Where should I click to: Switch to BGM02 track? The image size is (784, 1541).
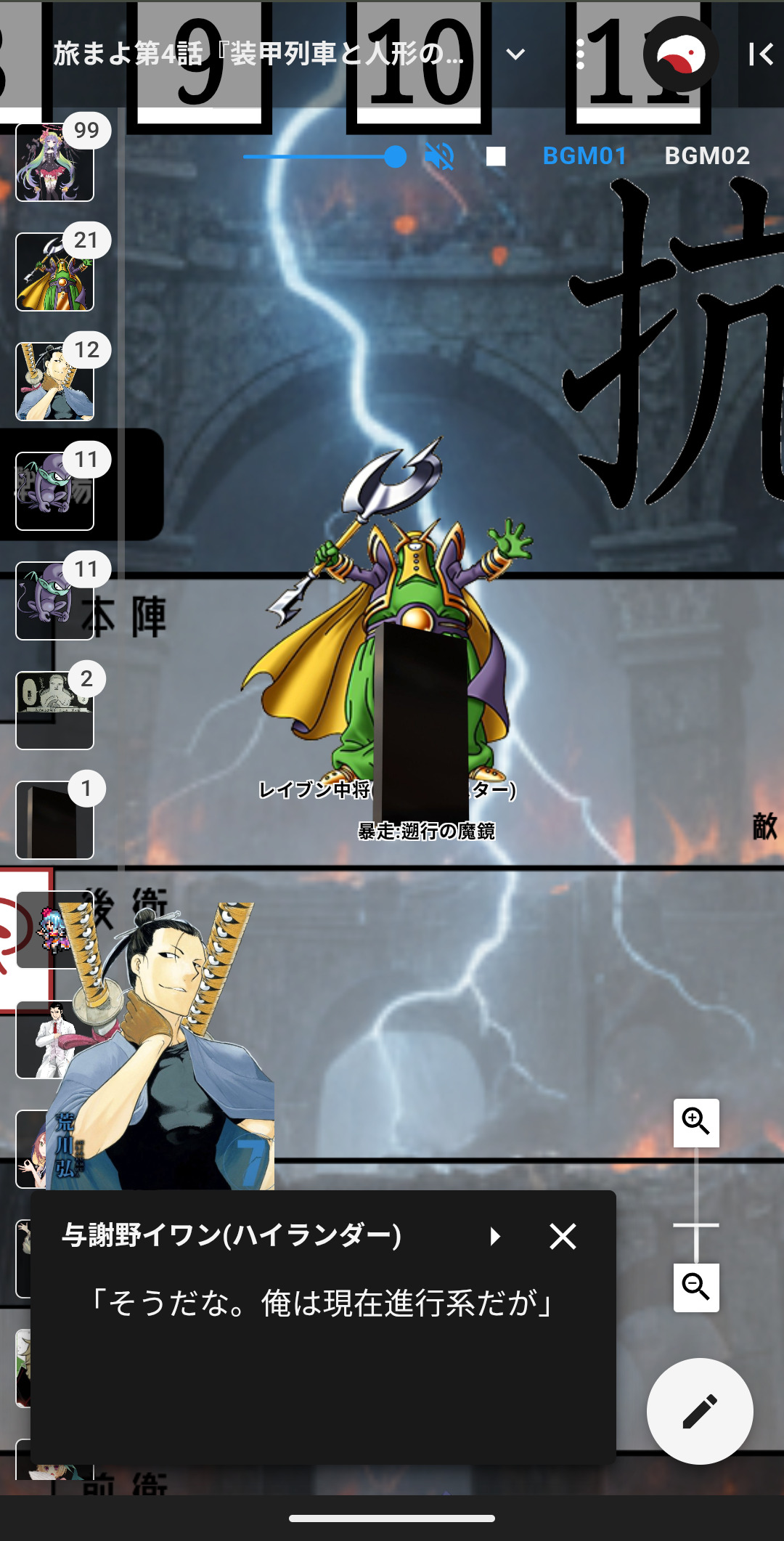[x=707, y=156]
